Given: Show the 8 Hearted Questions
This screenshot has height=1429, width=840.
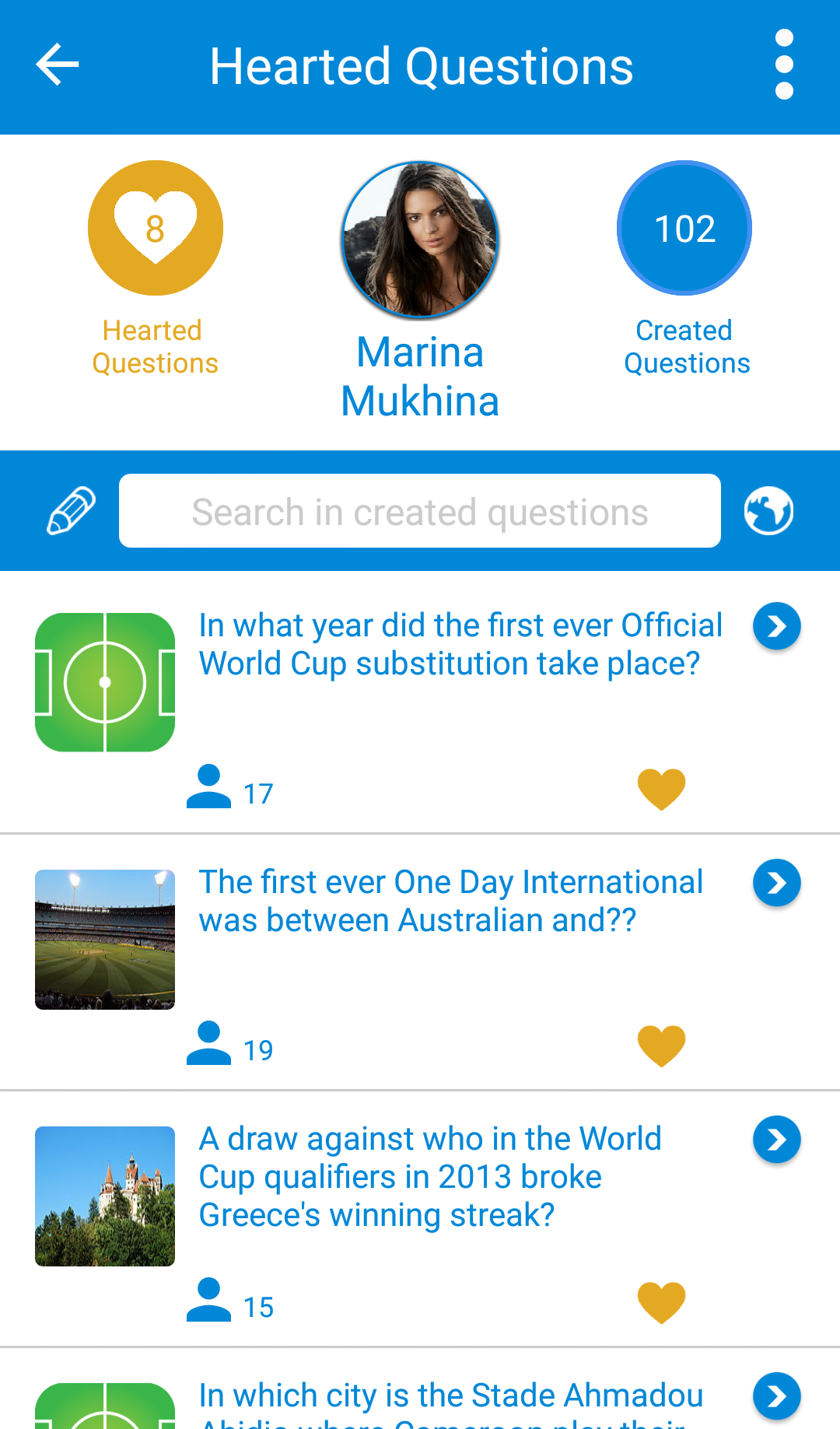Looking at the screenshot, I should coord(156,229).
